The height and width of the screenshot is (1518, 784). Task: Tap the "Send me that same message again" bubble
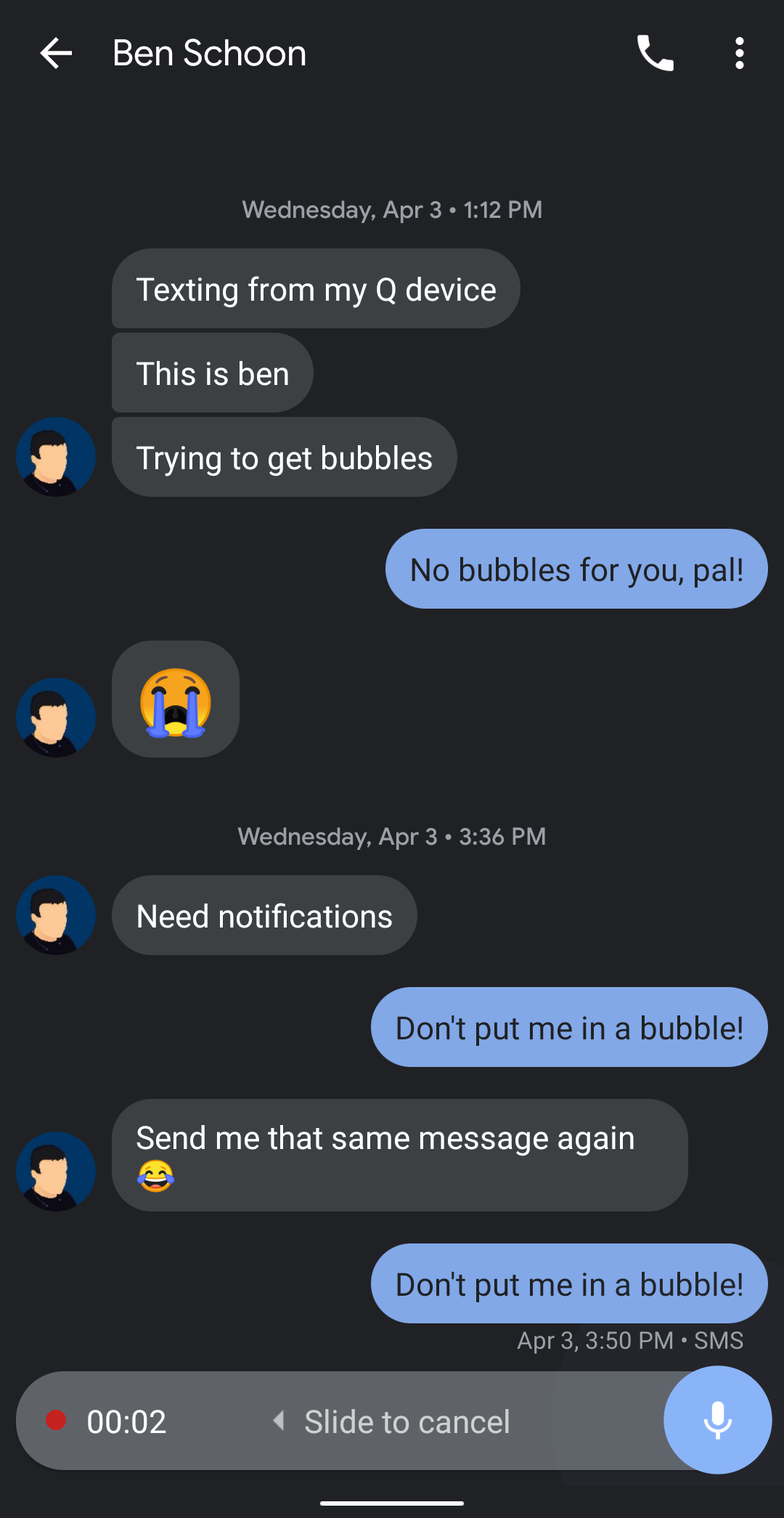399,1155
